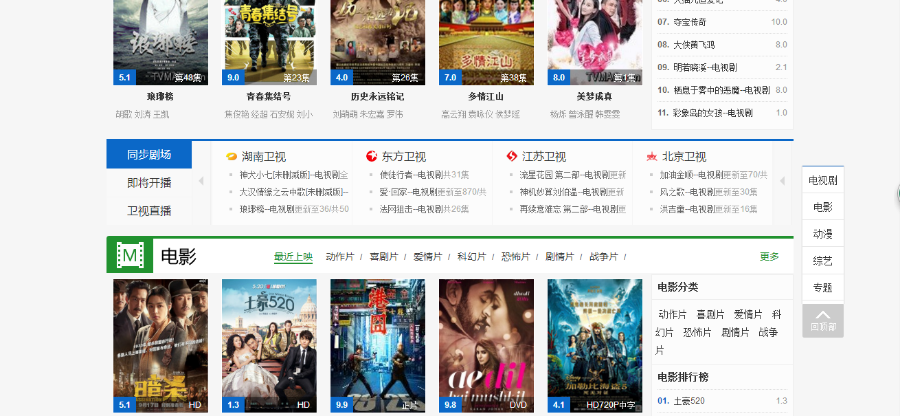900x416 pixels.
Task: Open the 东方卫视 channel link
Action: (x=403, y=157)
